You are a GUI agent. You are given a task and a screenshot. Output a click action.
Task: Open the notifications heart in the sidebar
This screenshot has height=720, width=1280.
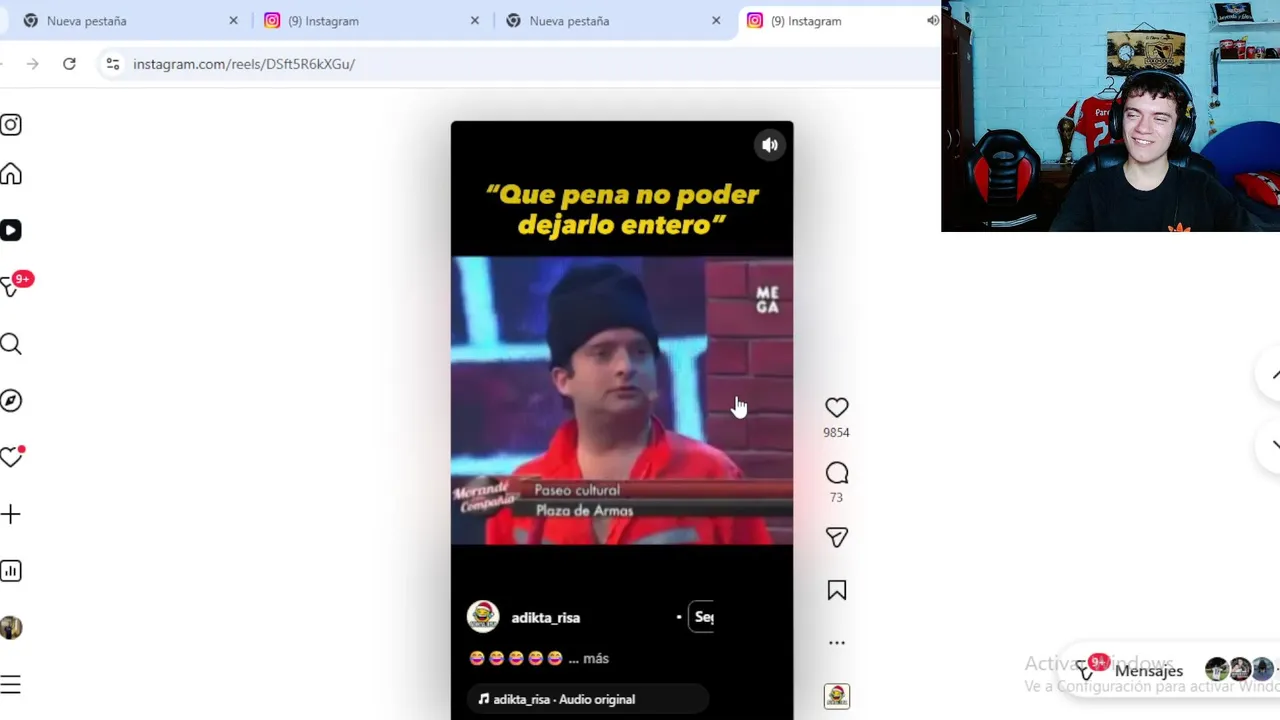pyautogui.click(x=11, y=457)
